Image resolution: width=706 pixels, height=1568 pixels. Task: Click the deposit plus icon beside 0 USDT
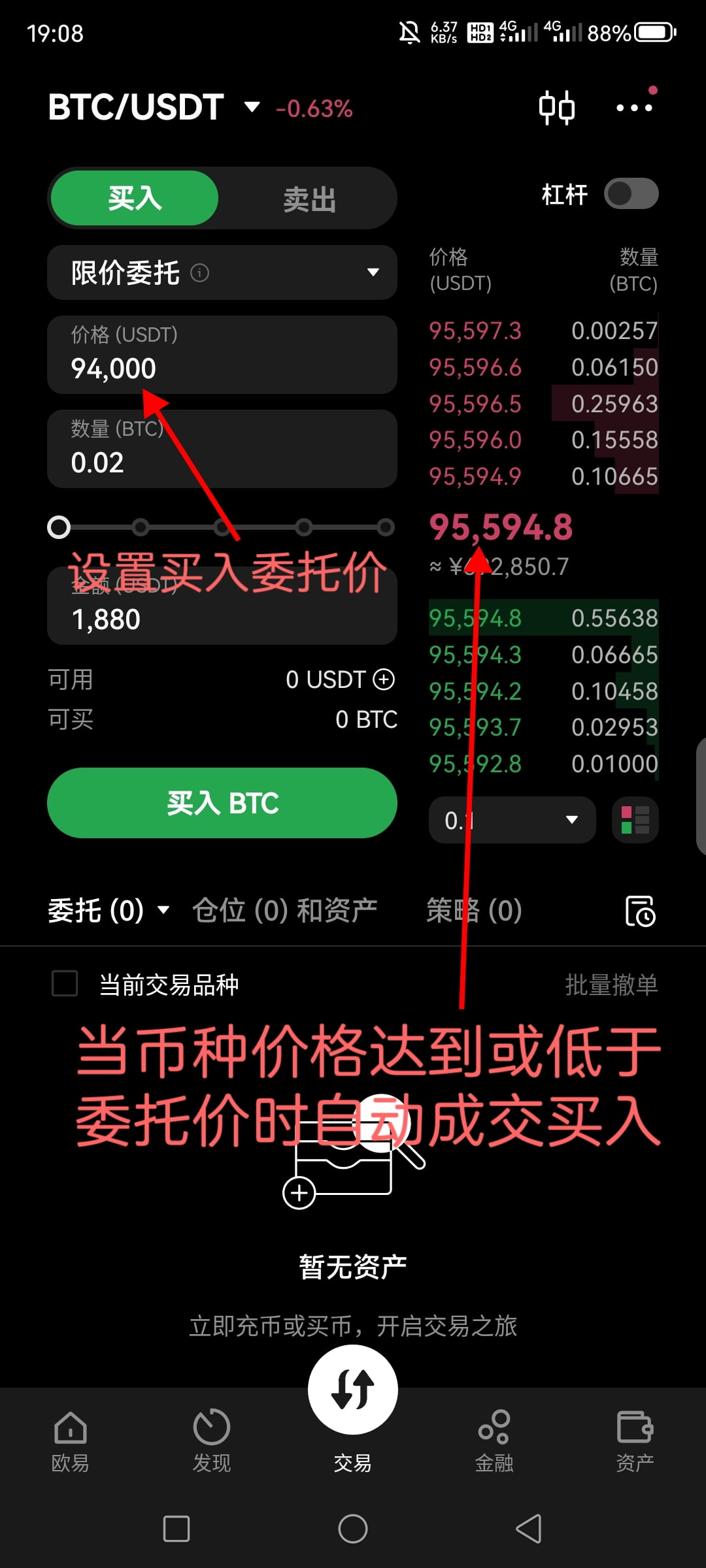[x=384, y=679]
